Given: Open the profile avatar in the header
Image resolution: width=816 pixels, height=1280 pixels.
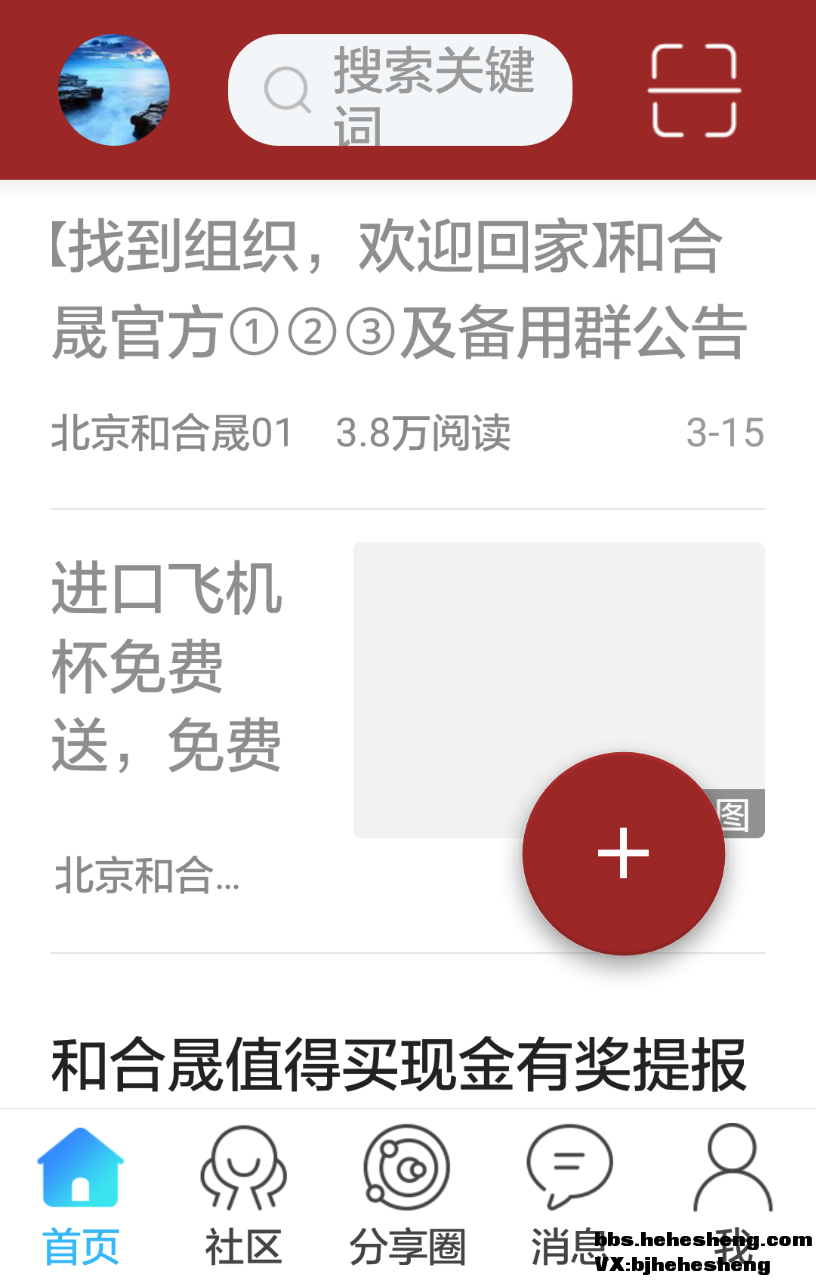Looking at the screenshot, I should [113, 90].
